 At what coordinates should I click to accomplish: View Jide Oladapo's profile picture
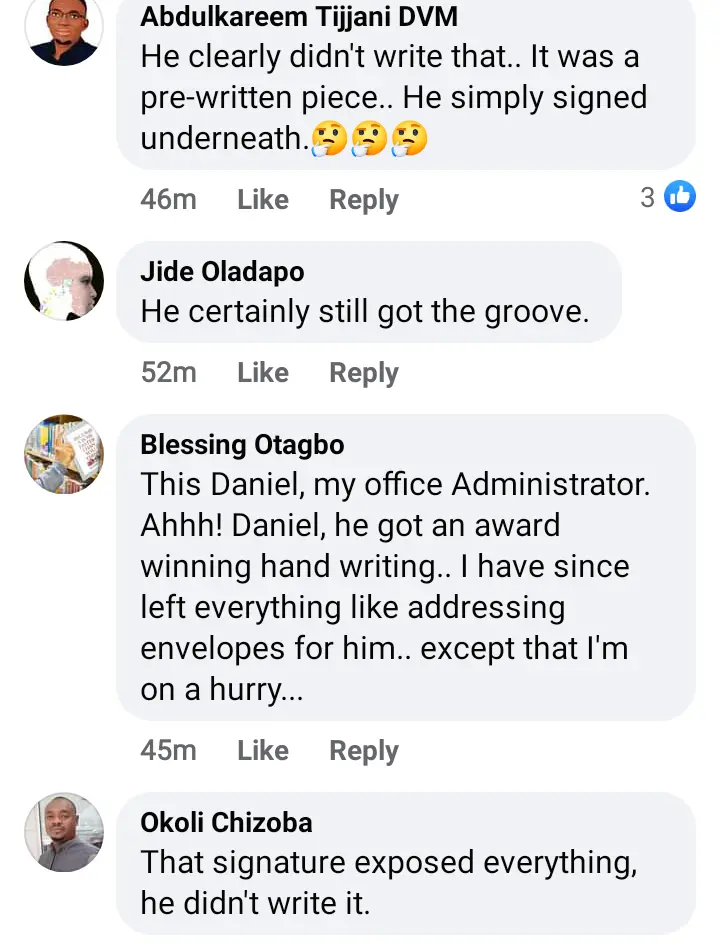pyautogui.click(x=64, y=281)
